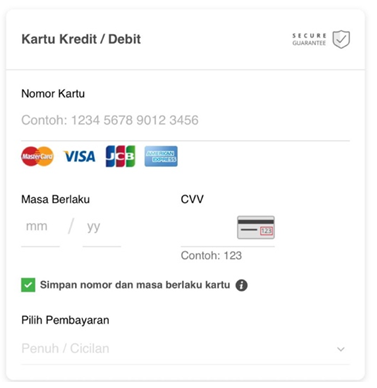
Task: Uncheck Simpan nomor dan masa berlaku kartu
Action: tap(28, 285)
